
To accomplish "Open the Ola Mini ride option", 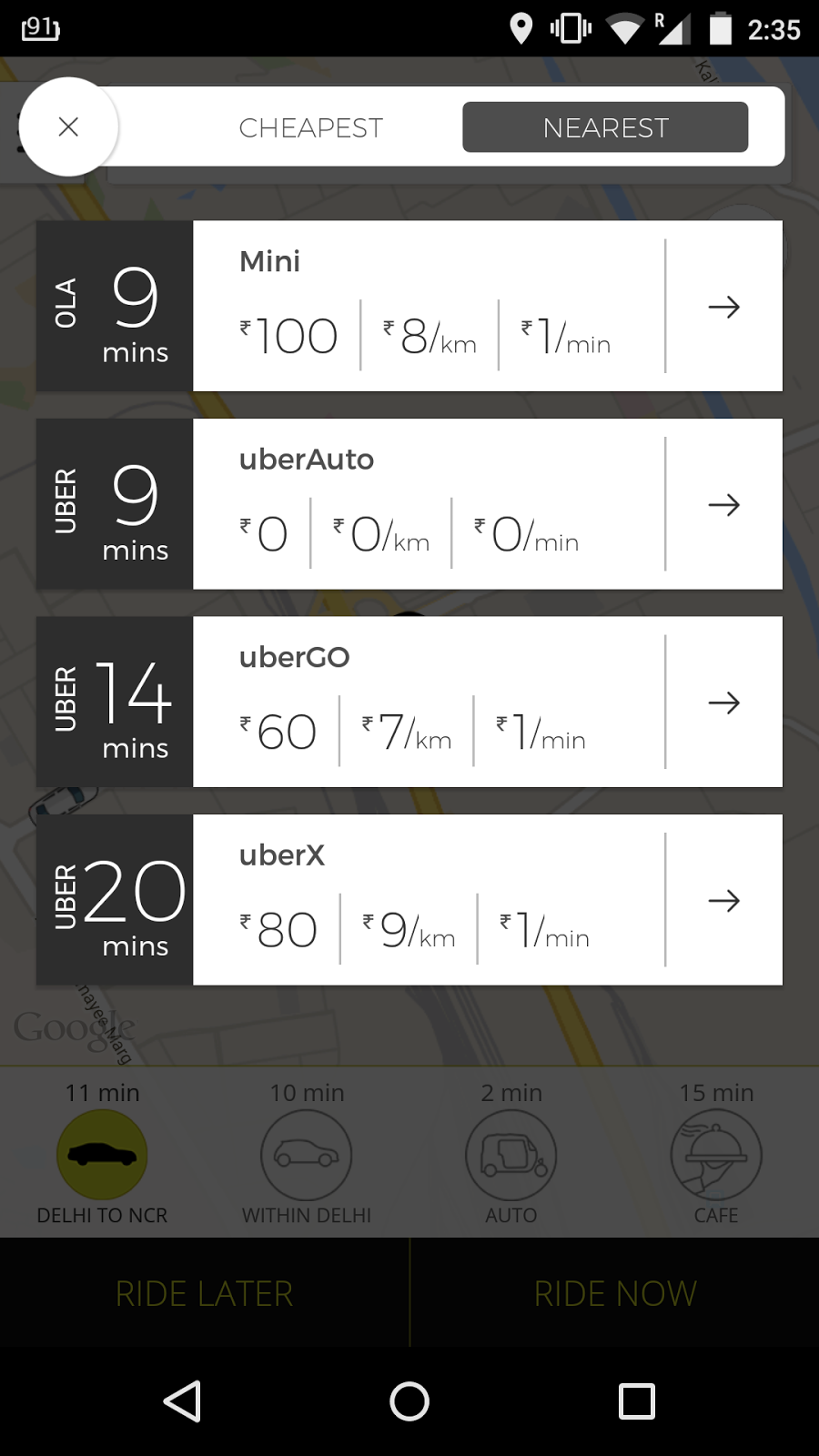I will [x=409, y=306].
